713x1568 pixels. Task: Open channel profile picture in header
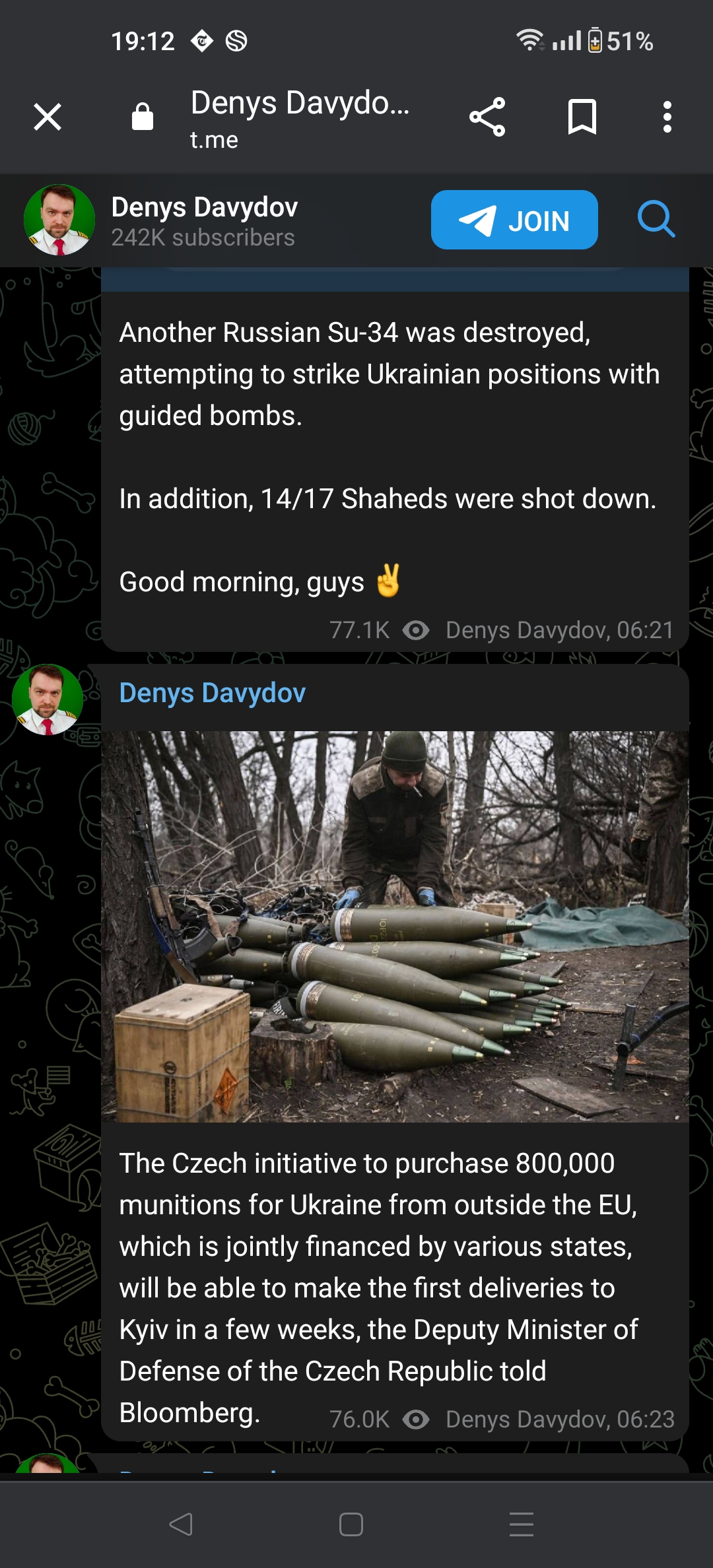tap(59, 220)
